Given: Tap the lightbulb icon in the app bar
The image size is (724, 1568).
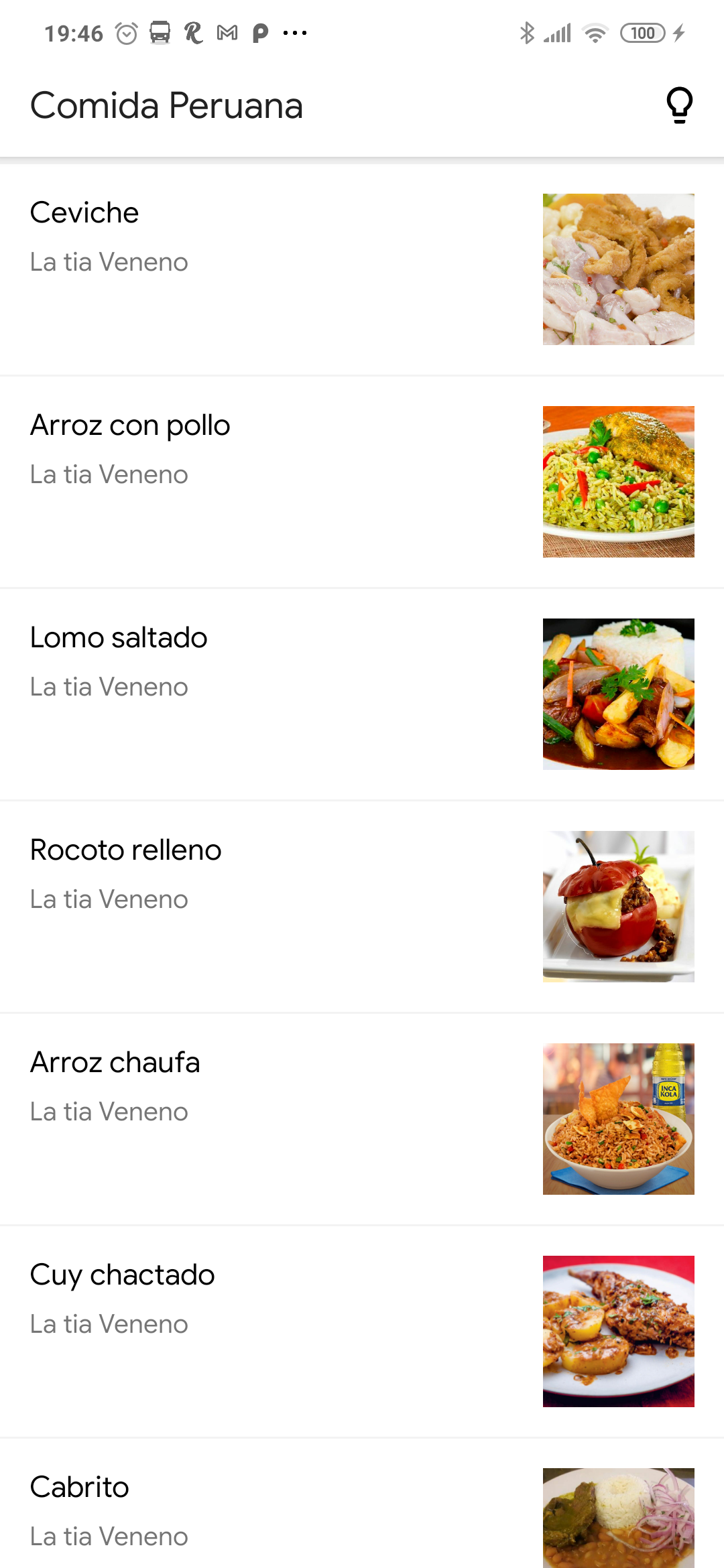Looking at the screenshot, I should click(679, 105).
